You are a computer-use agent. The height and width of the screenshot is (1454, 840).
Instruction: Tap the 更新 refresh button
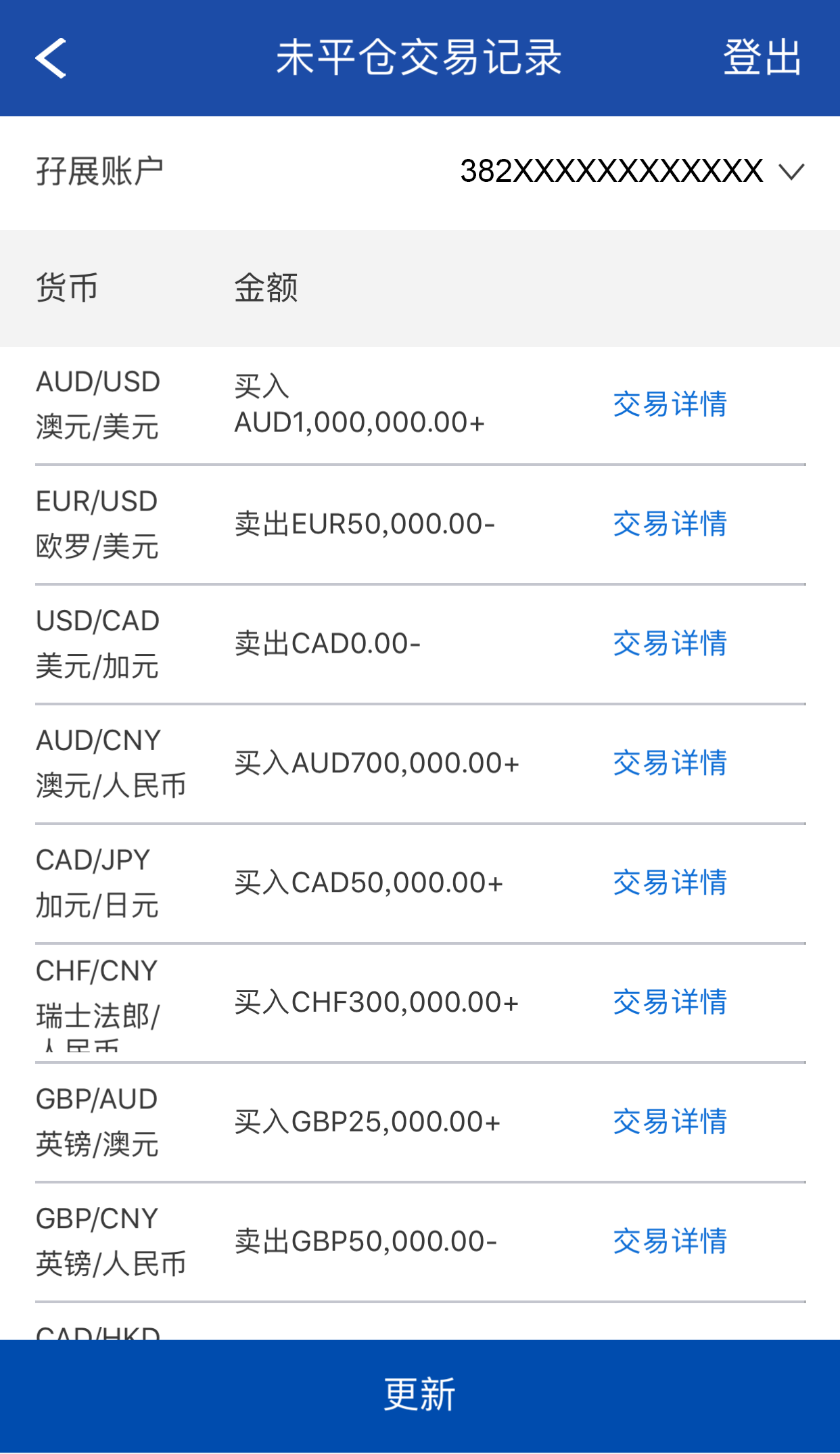420,1396
